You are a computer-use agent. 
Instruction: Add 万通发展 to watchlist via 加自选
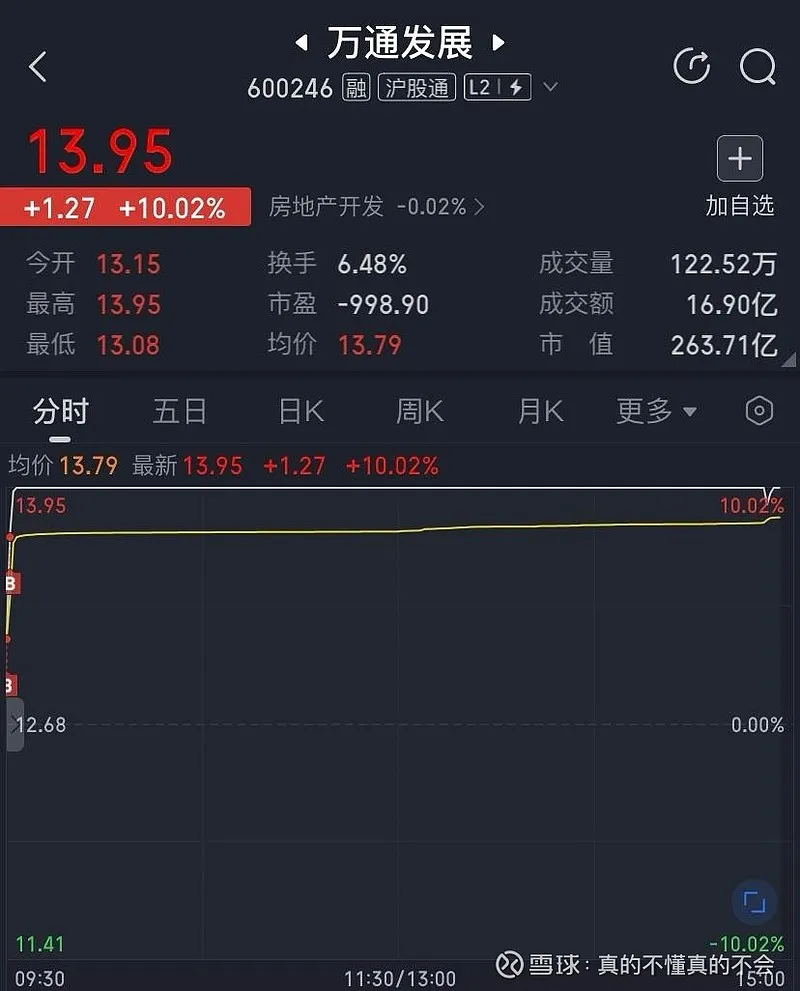tap(740, 176)
